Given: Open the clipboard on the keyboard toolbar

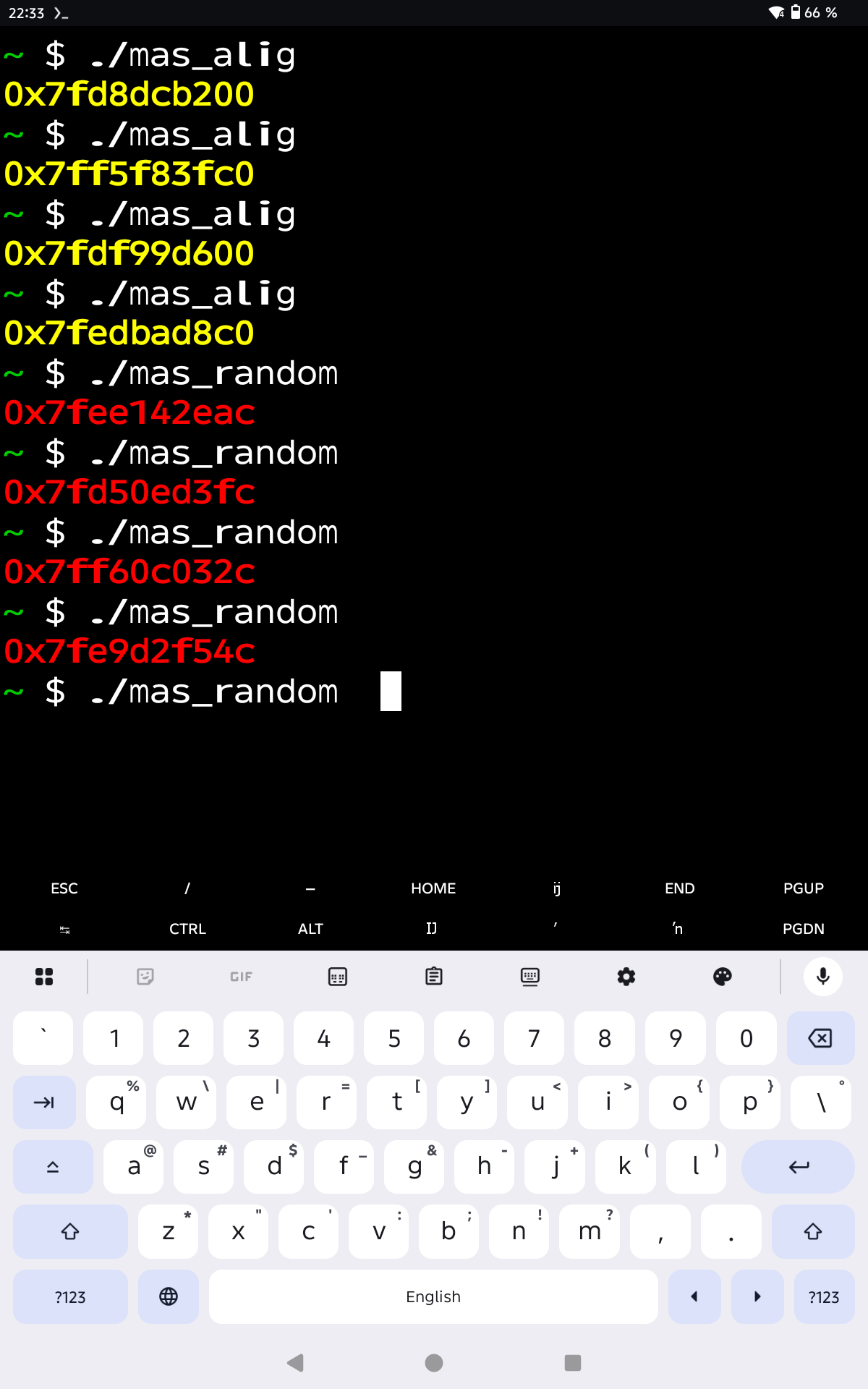Looking at the screenshot, I should point(434,977).
